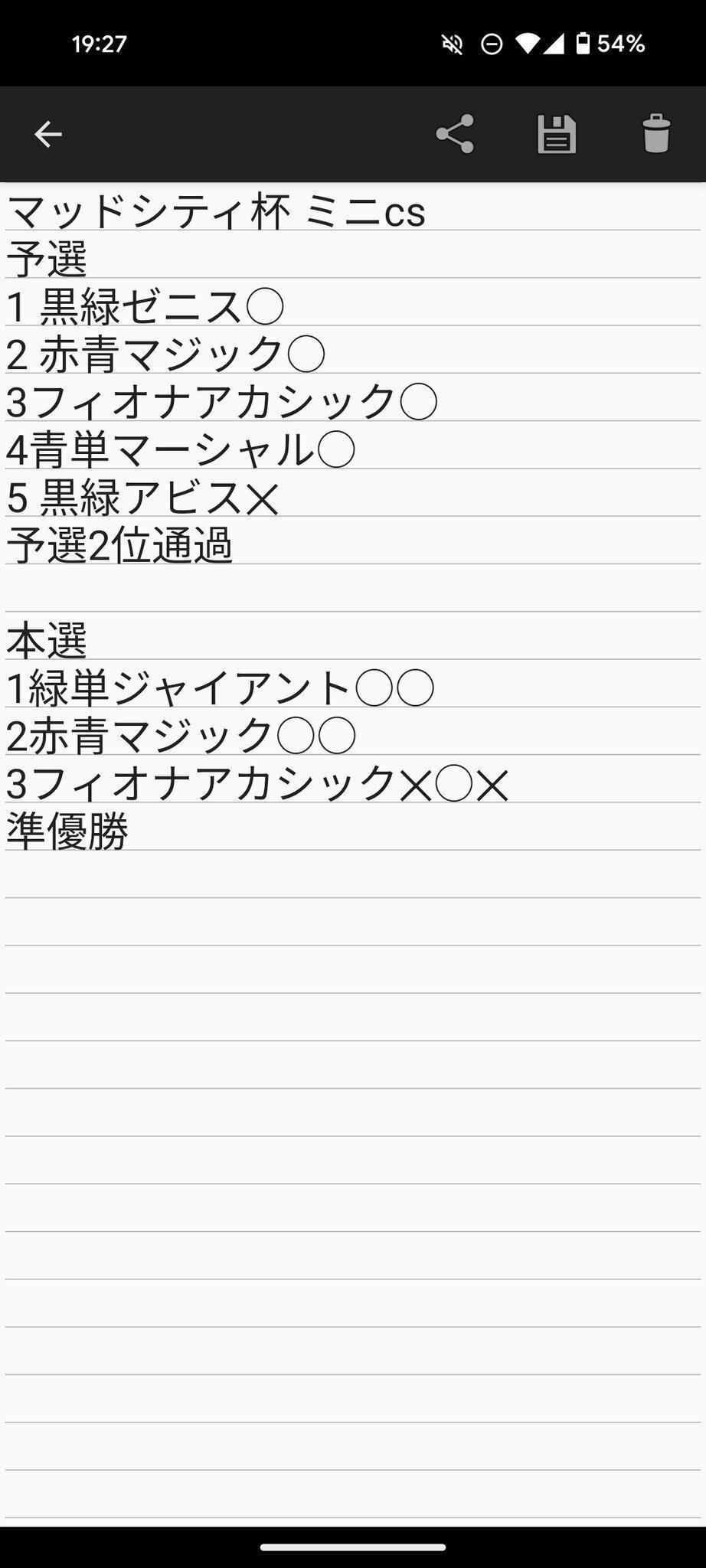Delete this note with the trash icon

click(656, 135)
